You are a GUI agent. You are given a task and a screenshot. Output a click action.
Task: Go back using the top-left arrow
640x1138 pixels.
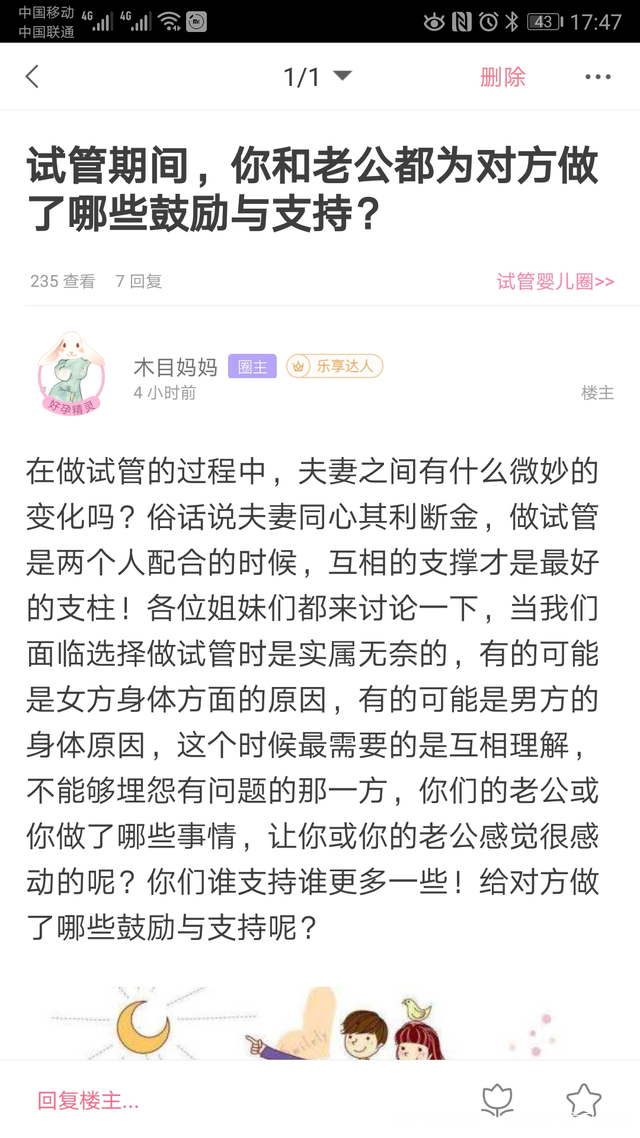coord(32,77)
